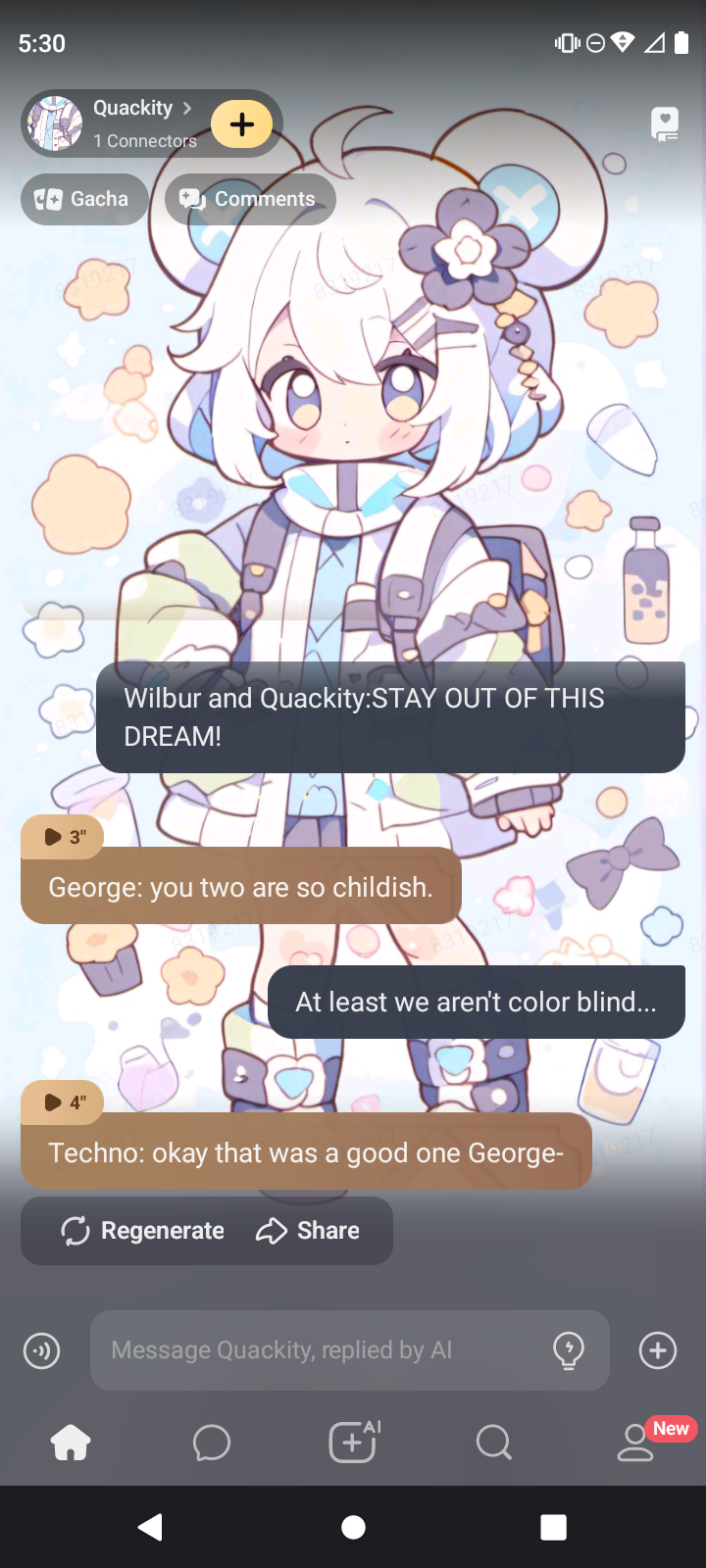Switch to the search tab

(493, 1443)
